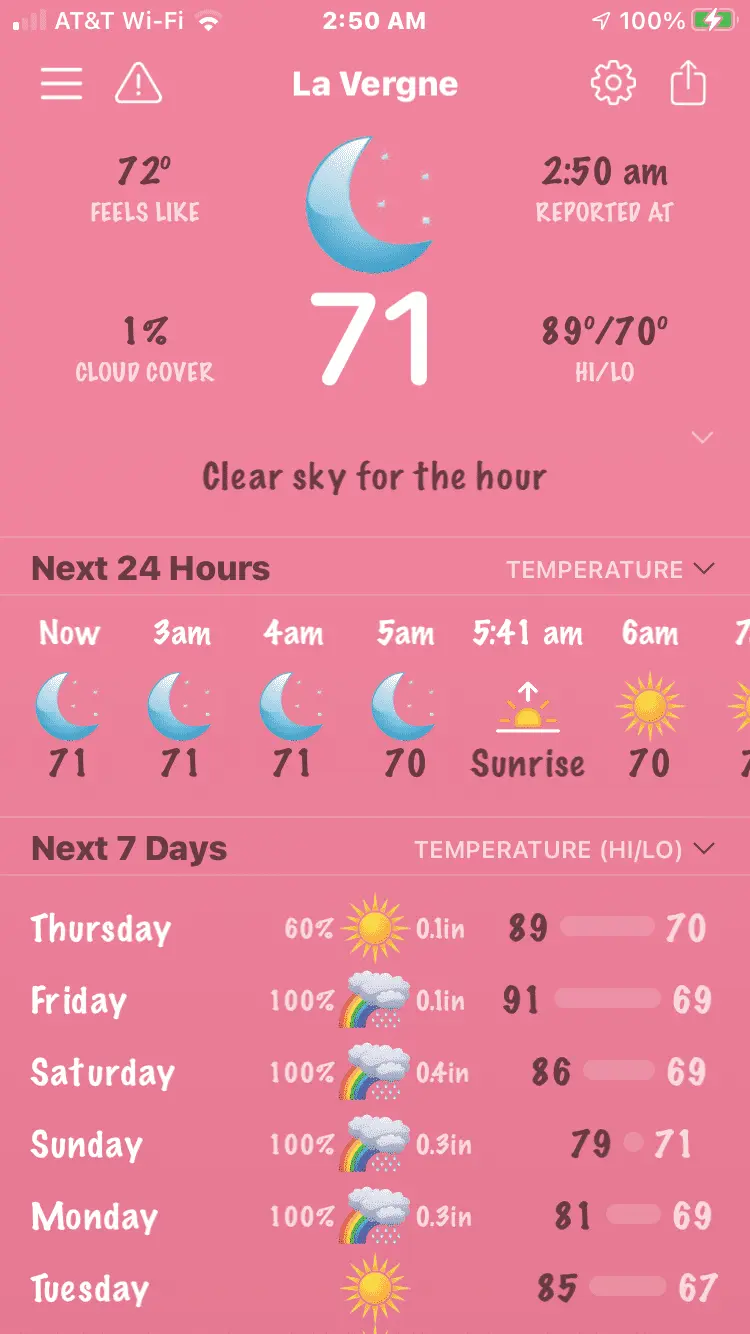Change Next 7 Days Temperature (Hi/Lo) dropdown
Image resolution: width=750 pixels, height=1334 pixels.
pyautogui.click(x=565, y=850)
